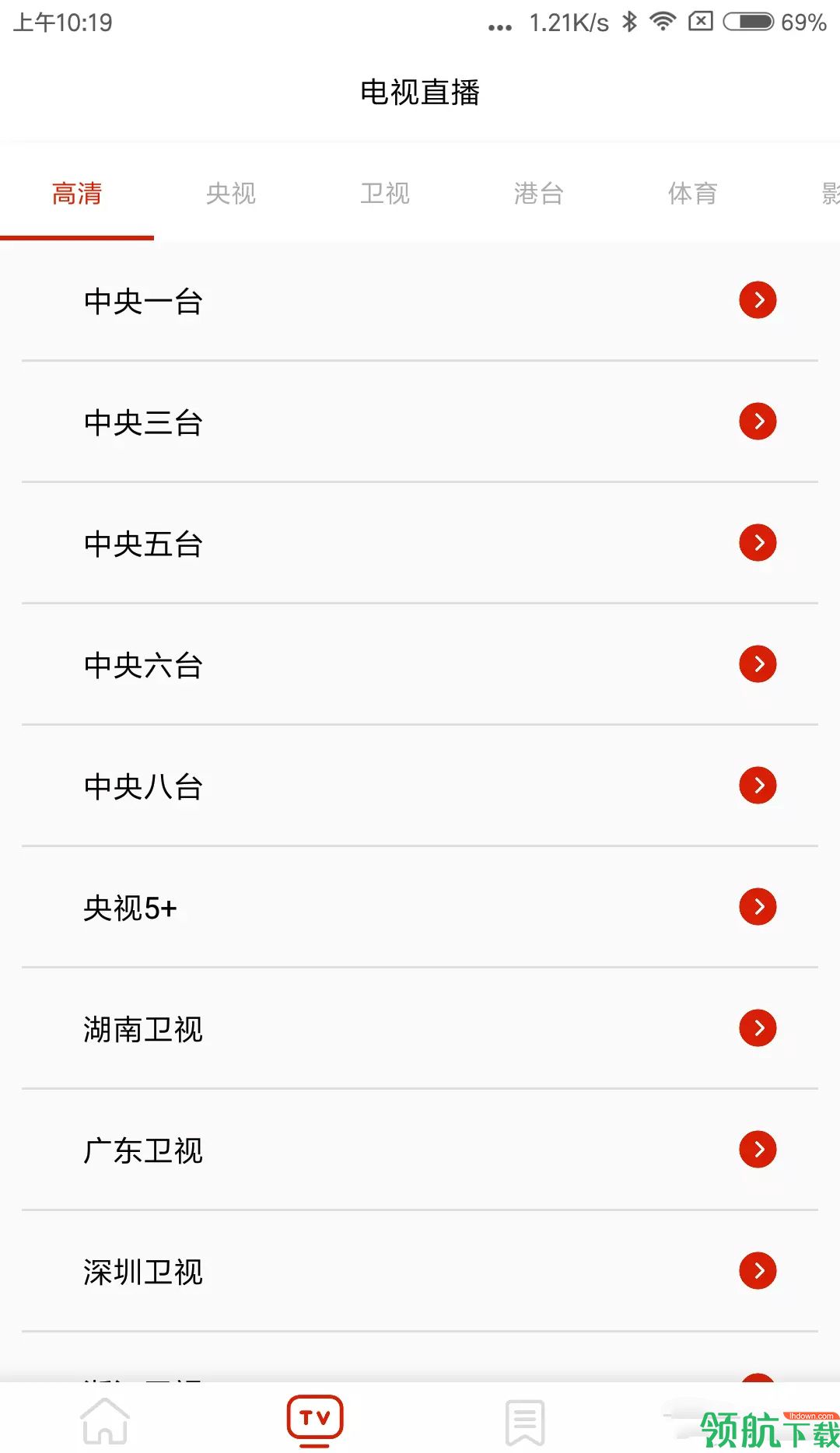Switch to the 央视 tab

tap(231, 193)
